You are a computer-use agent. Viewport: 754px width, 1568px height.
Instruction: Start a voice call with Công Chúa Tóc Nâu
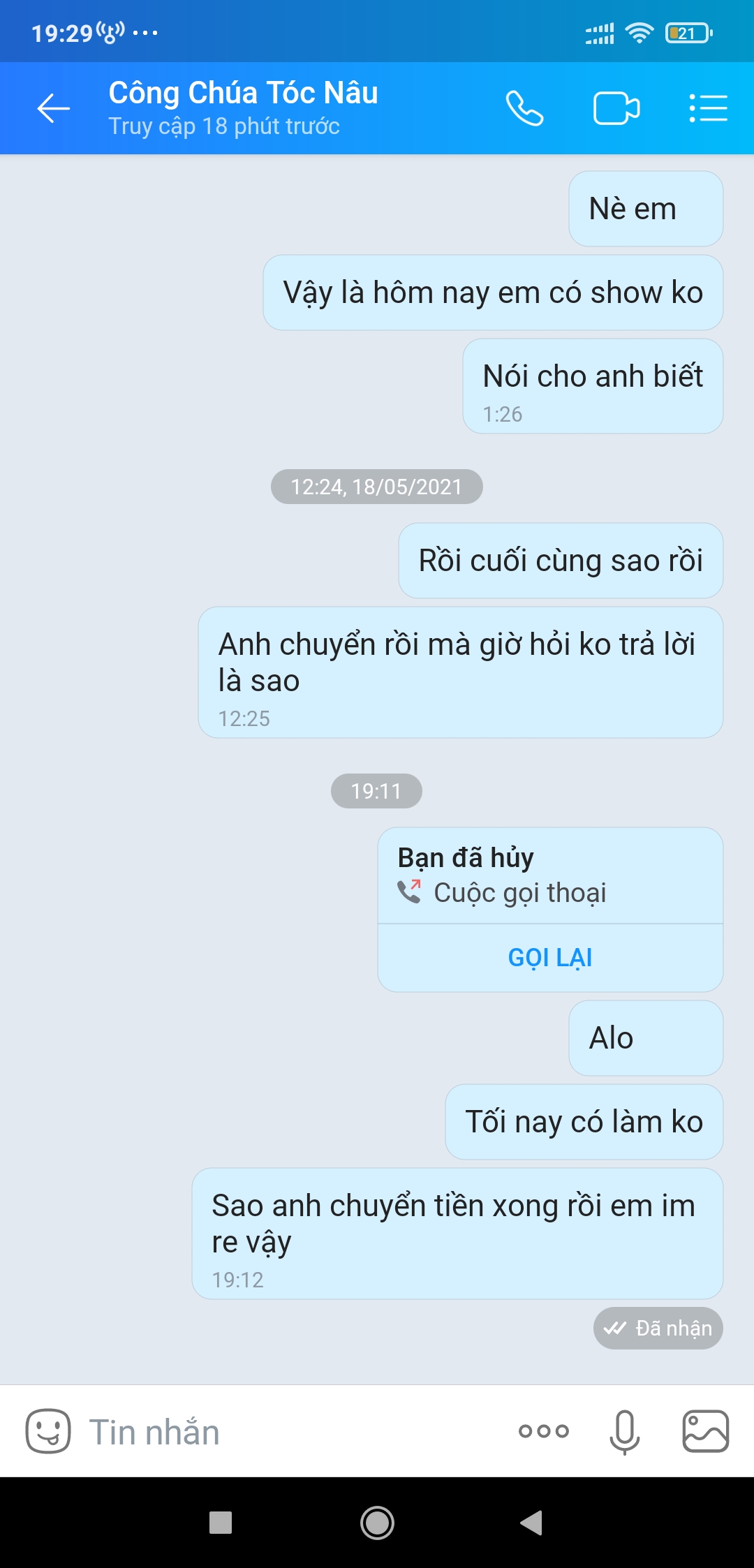pos(524,109)
